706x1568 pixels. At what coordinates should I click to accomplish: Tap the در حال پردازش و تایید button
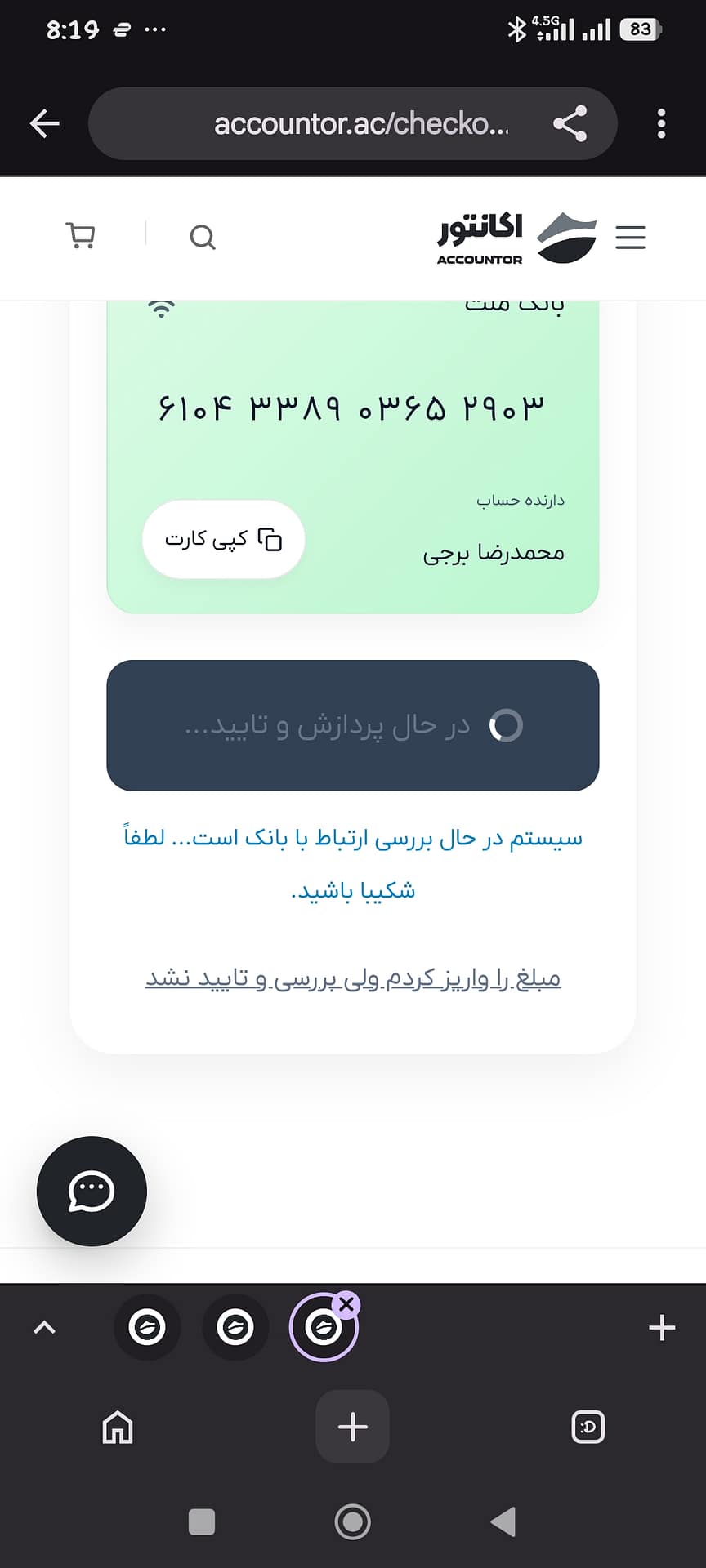pos(353,725)
